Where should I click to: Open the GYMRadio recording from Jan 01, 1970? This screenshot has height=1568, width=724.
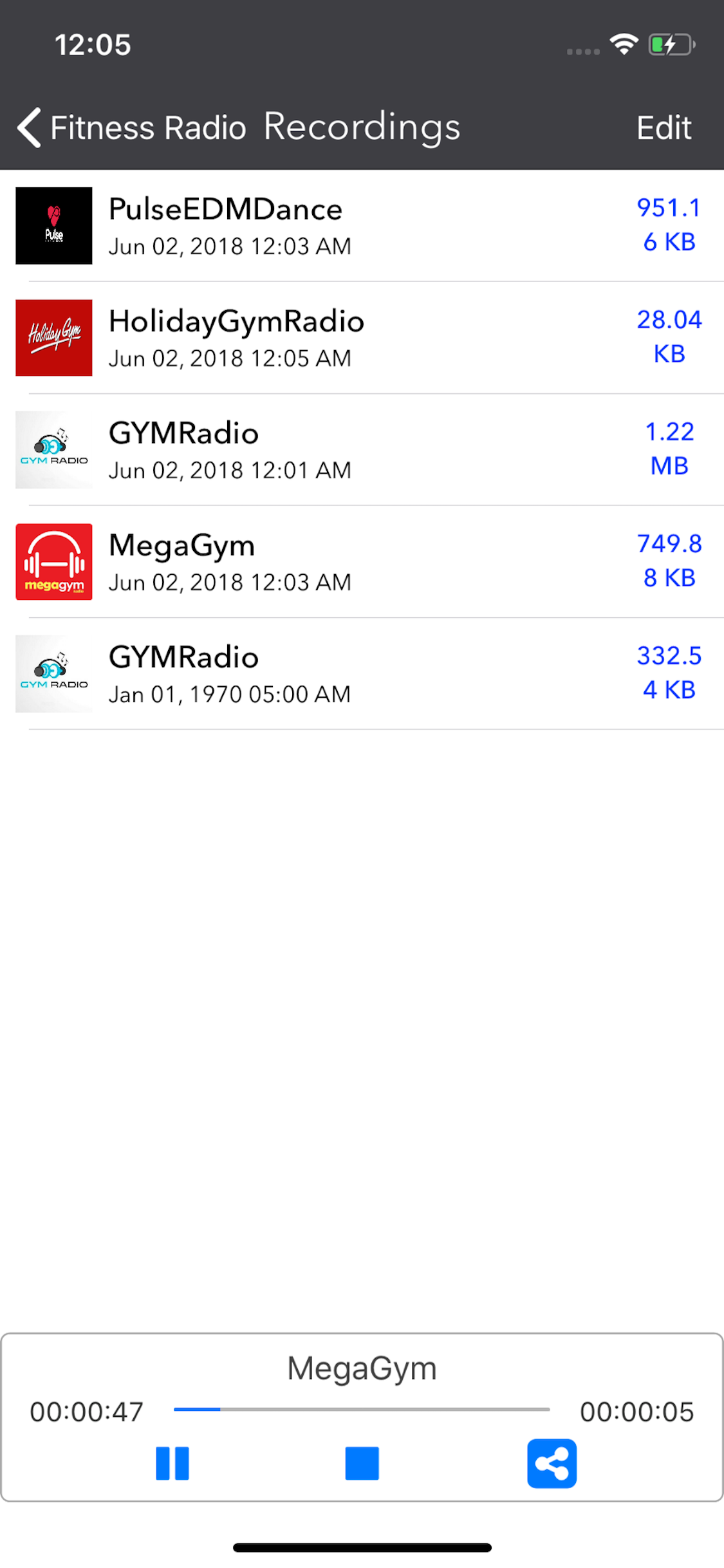pyautogui.click(x=360, y=674)
